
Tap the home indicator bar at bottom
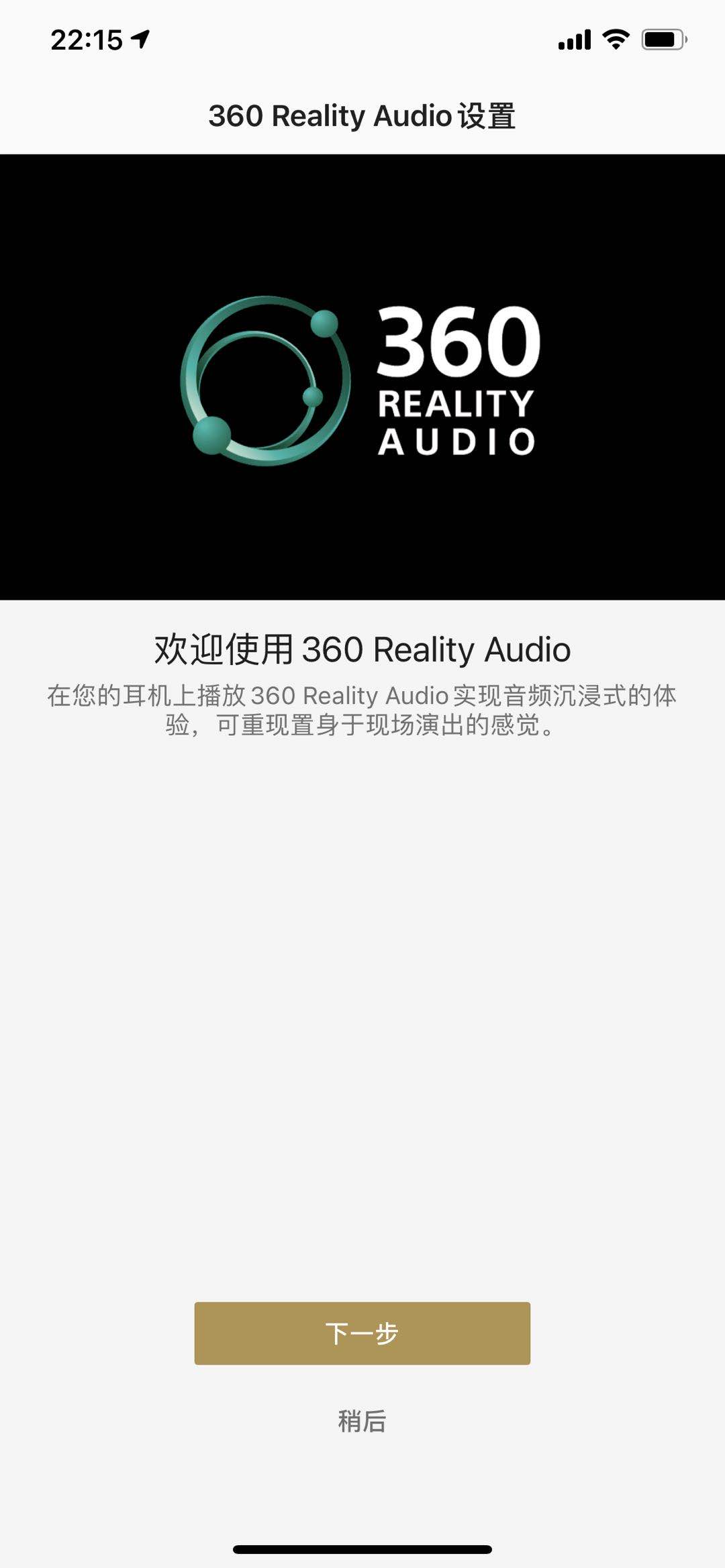[362, 1550]
